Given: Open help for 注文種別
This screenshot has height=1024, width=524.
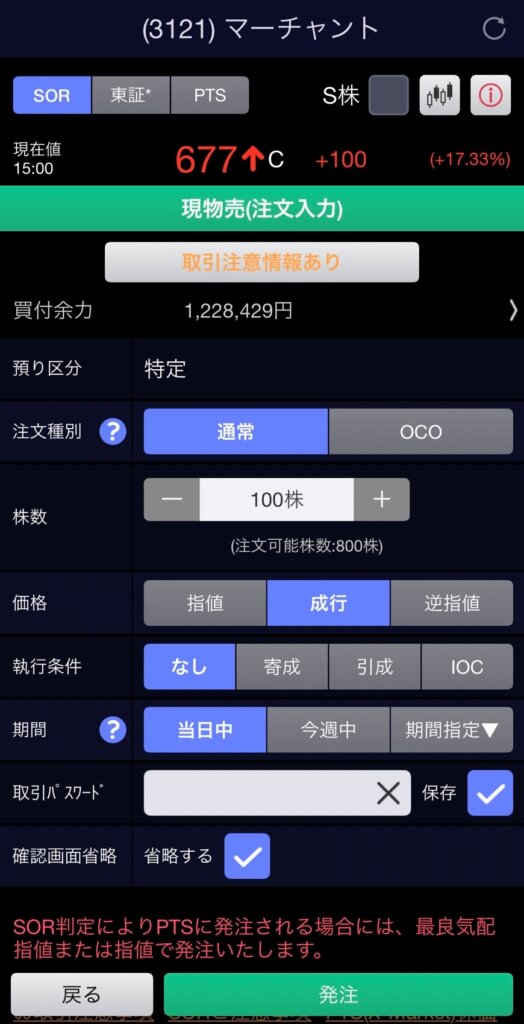Looking at the screenshot, I should [x=113, y=432].
